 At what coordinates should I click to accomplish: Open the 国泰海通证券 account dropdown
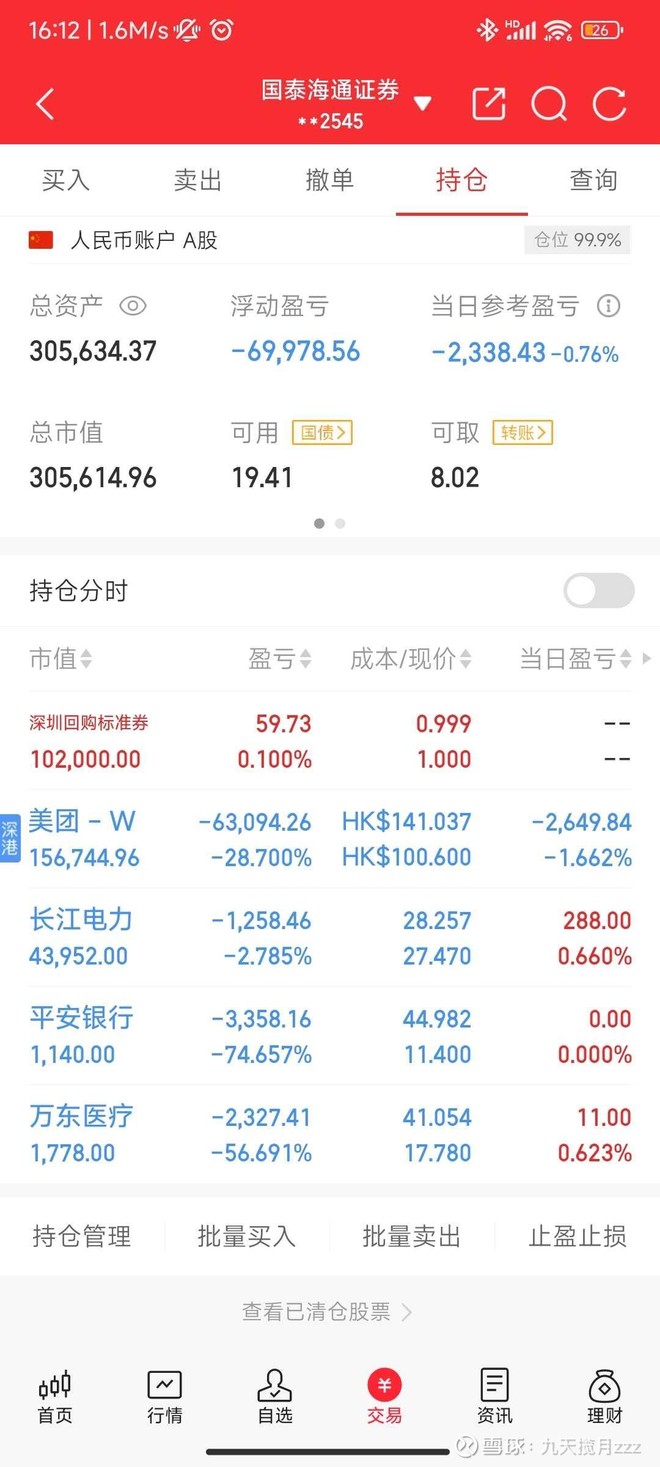pos(422,104)
